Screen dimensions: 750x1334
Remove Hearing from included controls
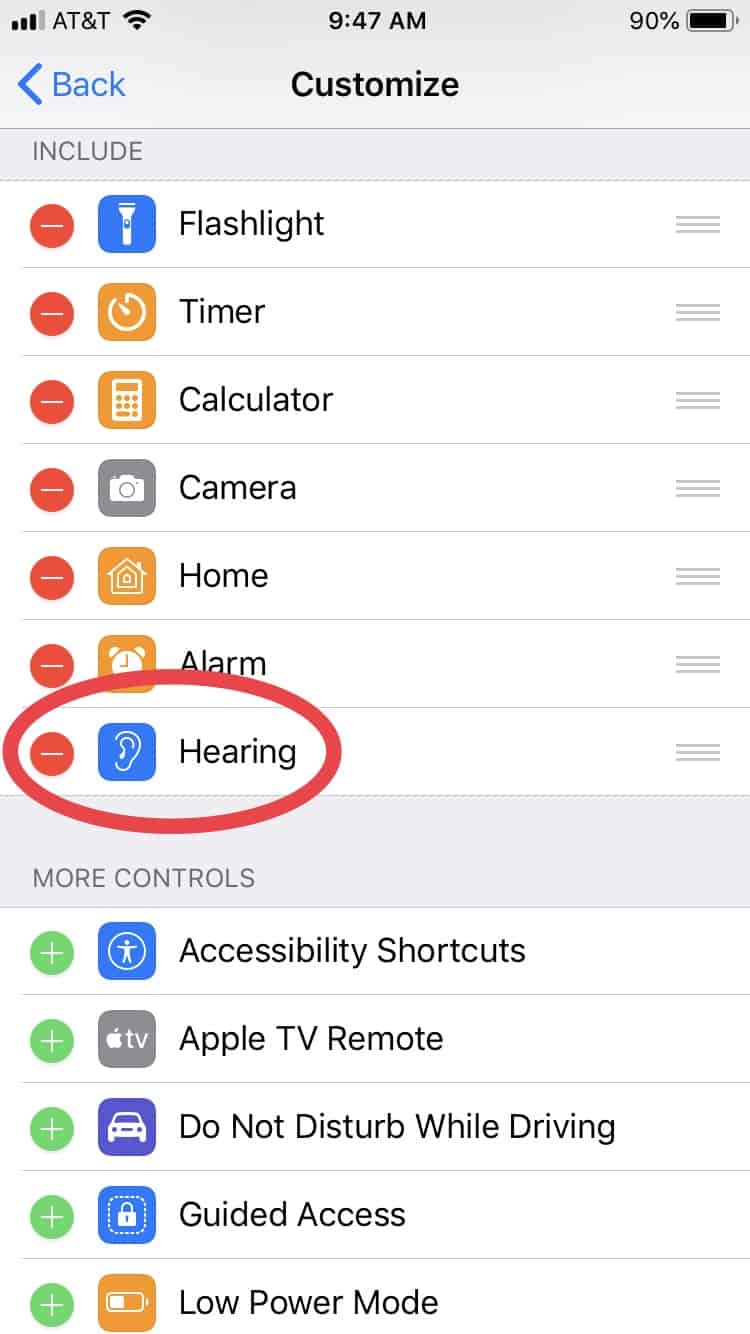click(x=51, y=752)
